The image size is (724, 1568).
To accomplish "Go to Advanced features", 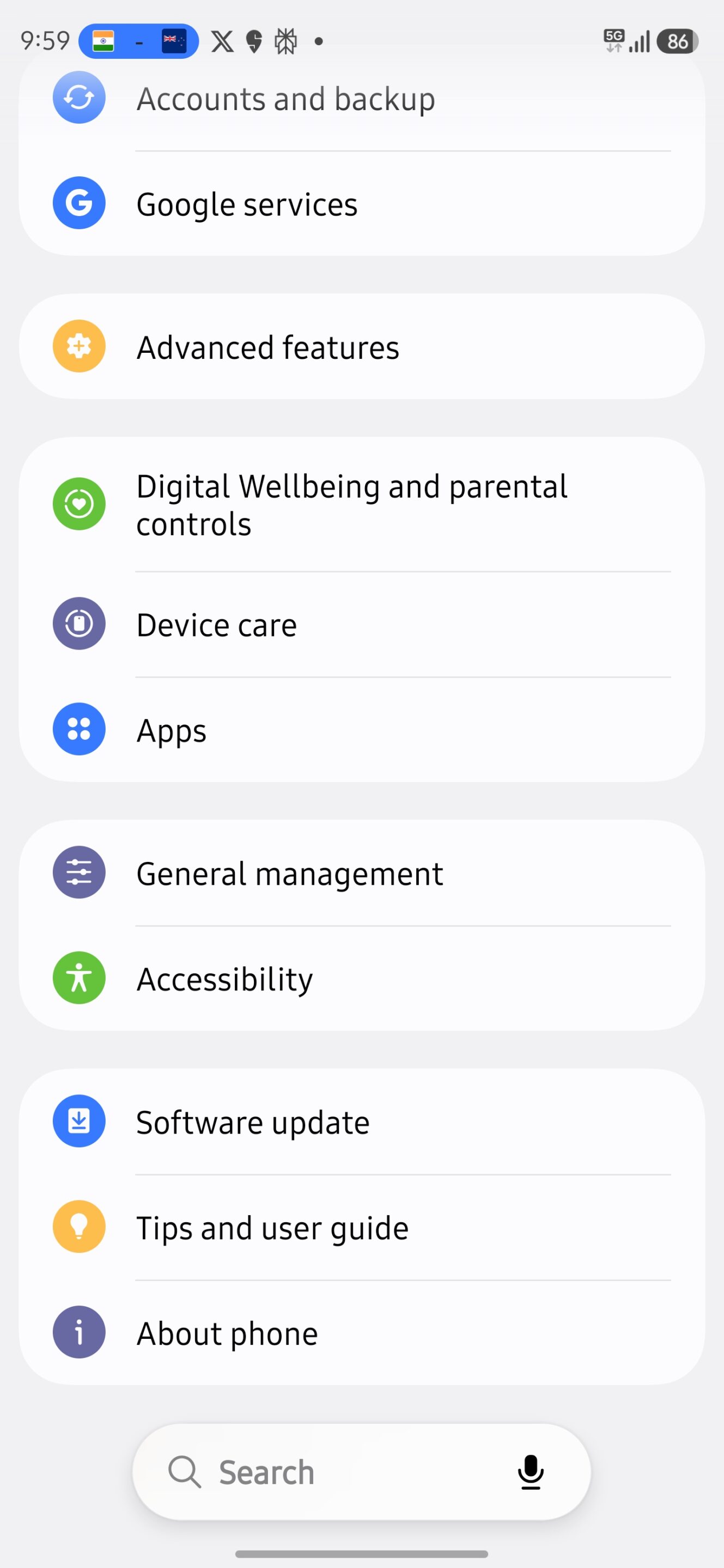I will (x=268, y=347).
